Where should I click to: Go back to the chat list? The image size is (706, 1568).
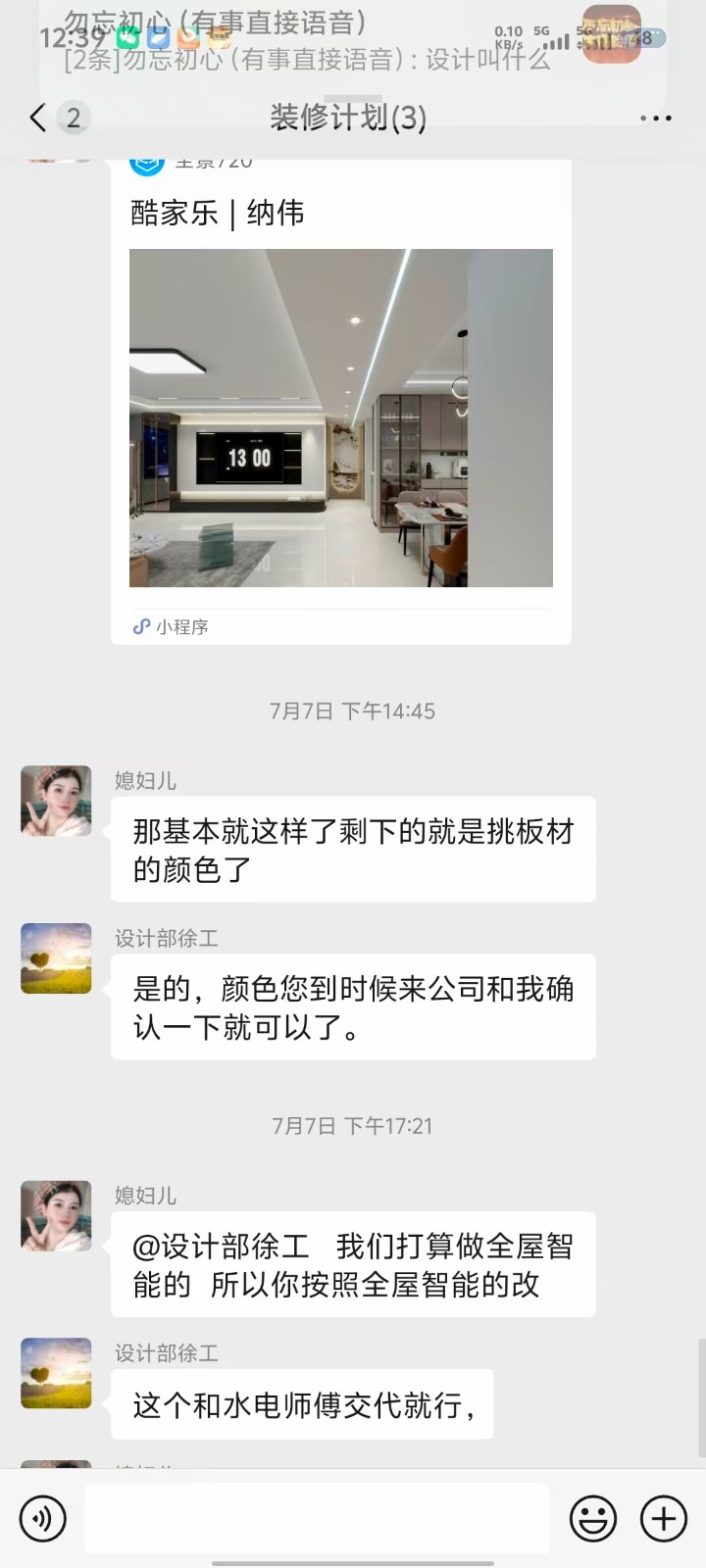[39, 119]
